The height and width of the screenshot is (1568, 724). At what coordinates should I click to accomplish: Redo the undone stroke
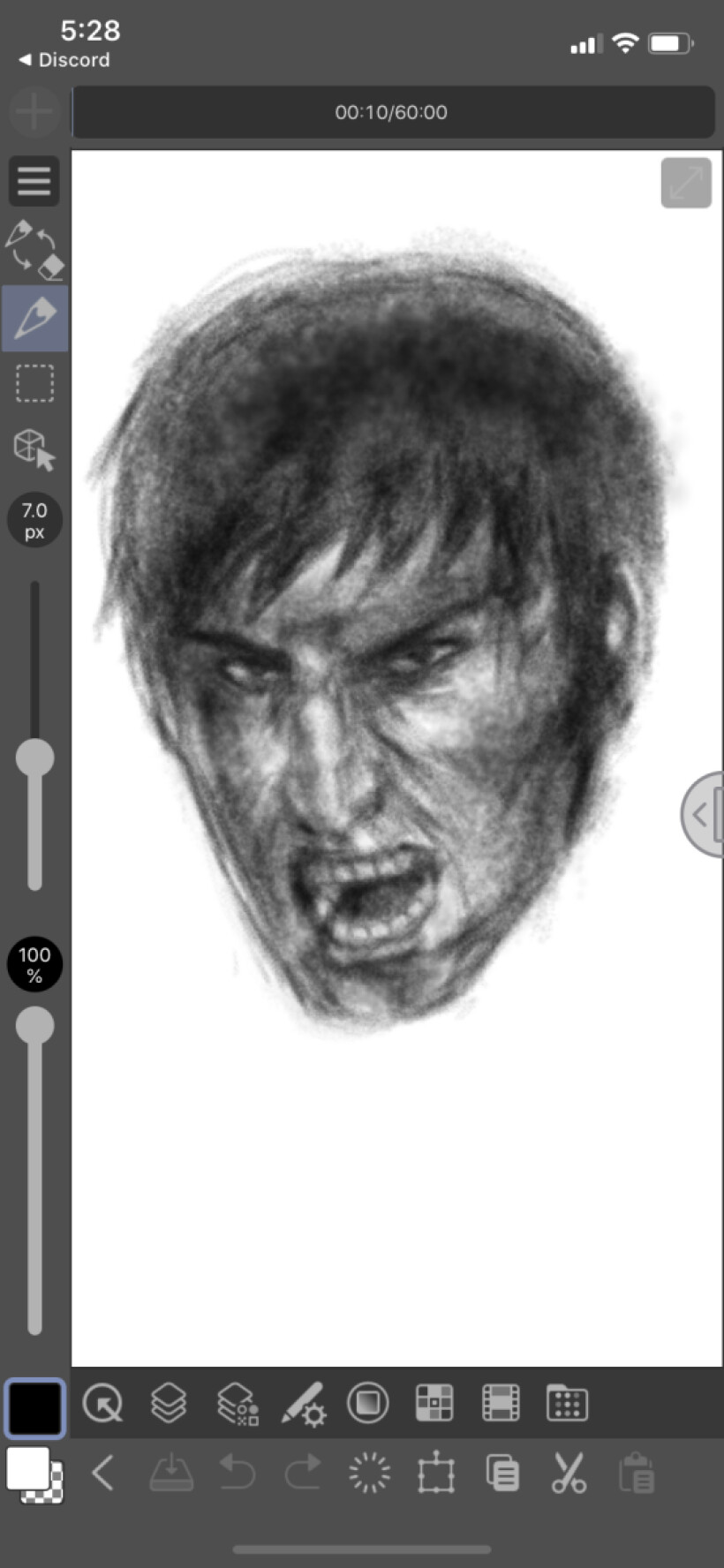tap(303, 1473)
